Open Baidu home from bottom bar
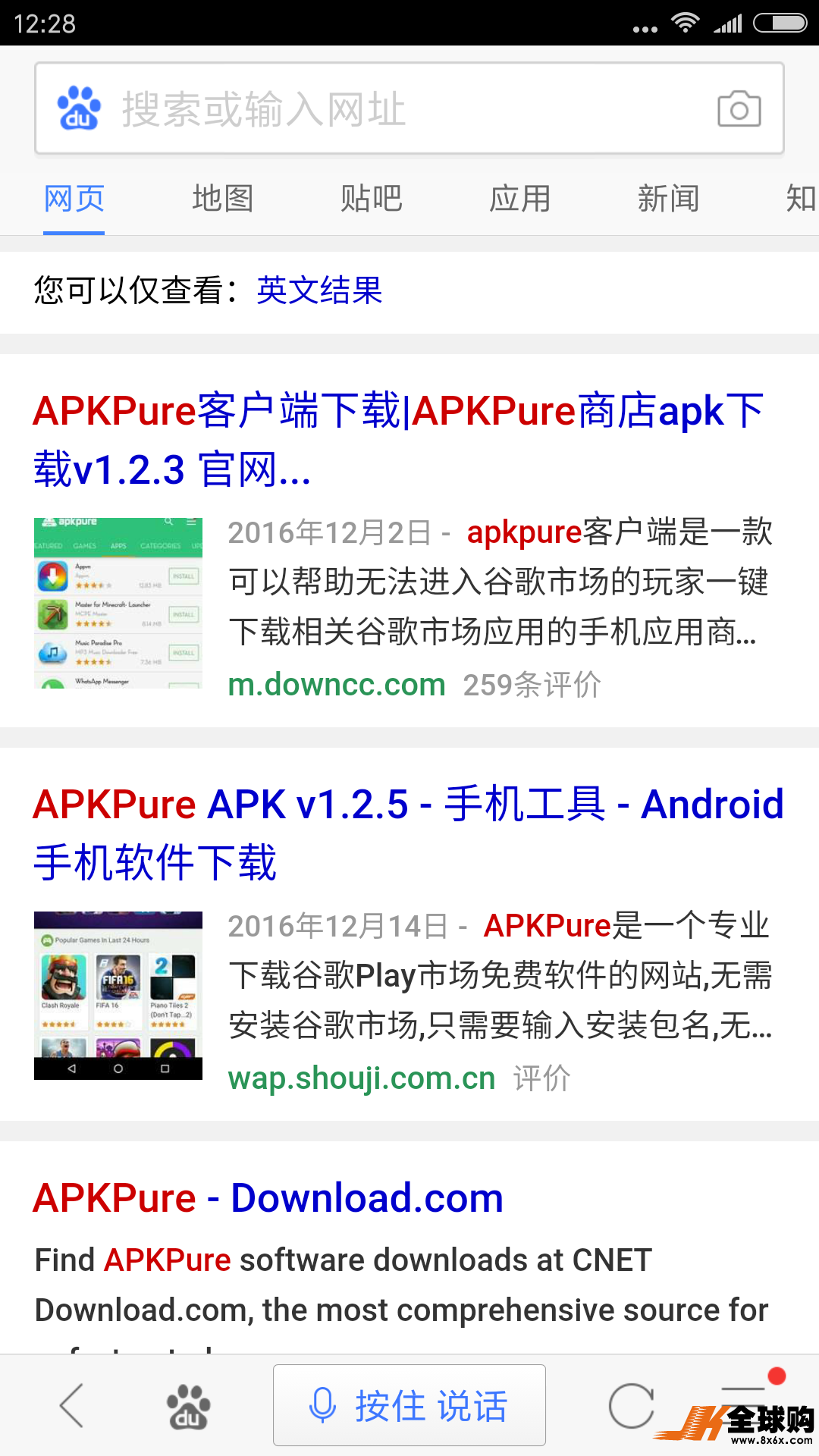This screenshot has height=1456, width=819. (x=188, y=1406)
